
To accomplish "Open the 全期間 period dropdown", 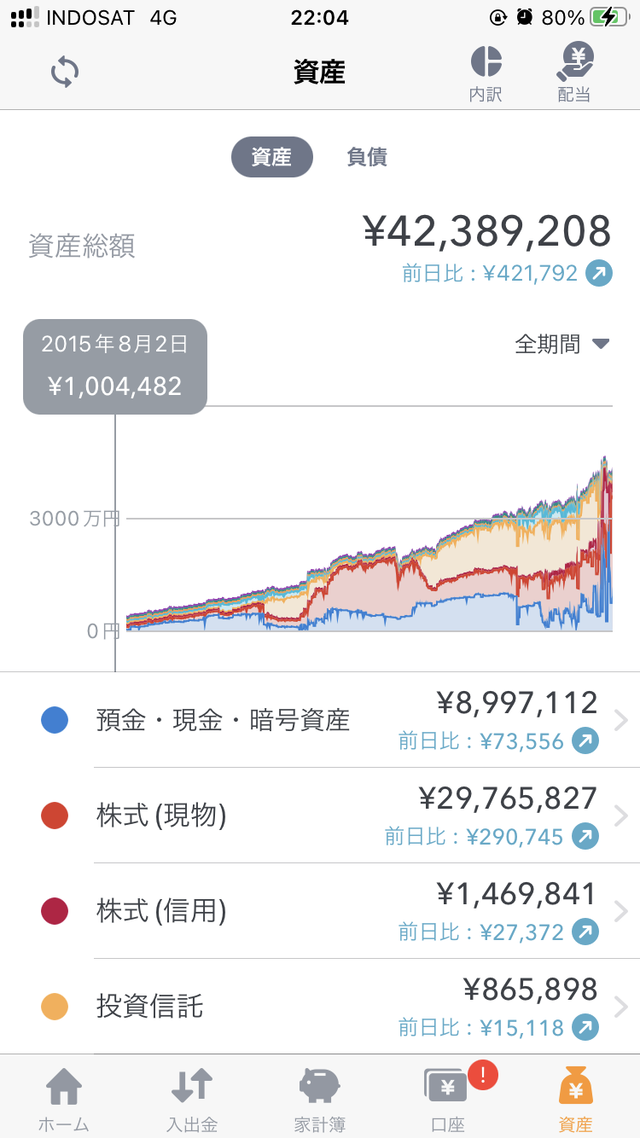I will tap(561, 344).
